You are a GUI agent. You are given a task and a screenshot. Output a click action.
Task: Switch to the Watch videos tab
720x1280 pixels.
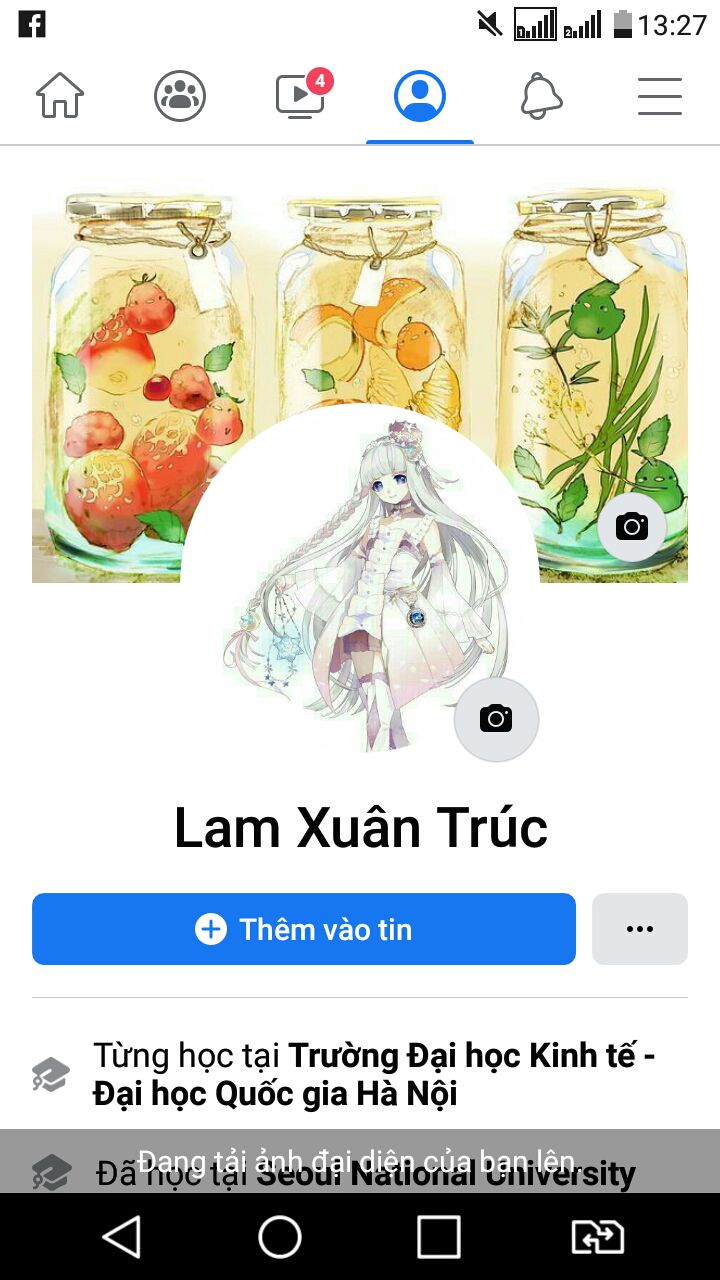300,96
